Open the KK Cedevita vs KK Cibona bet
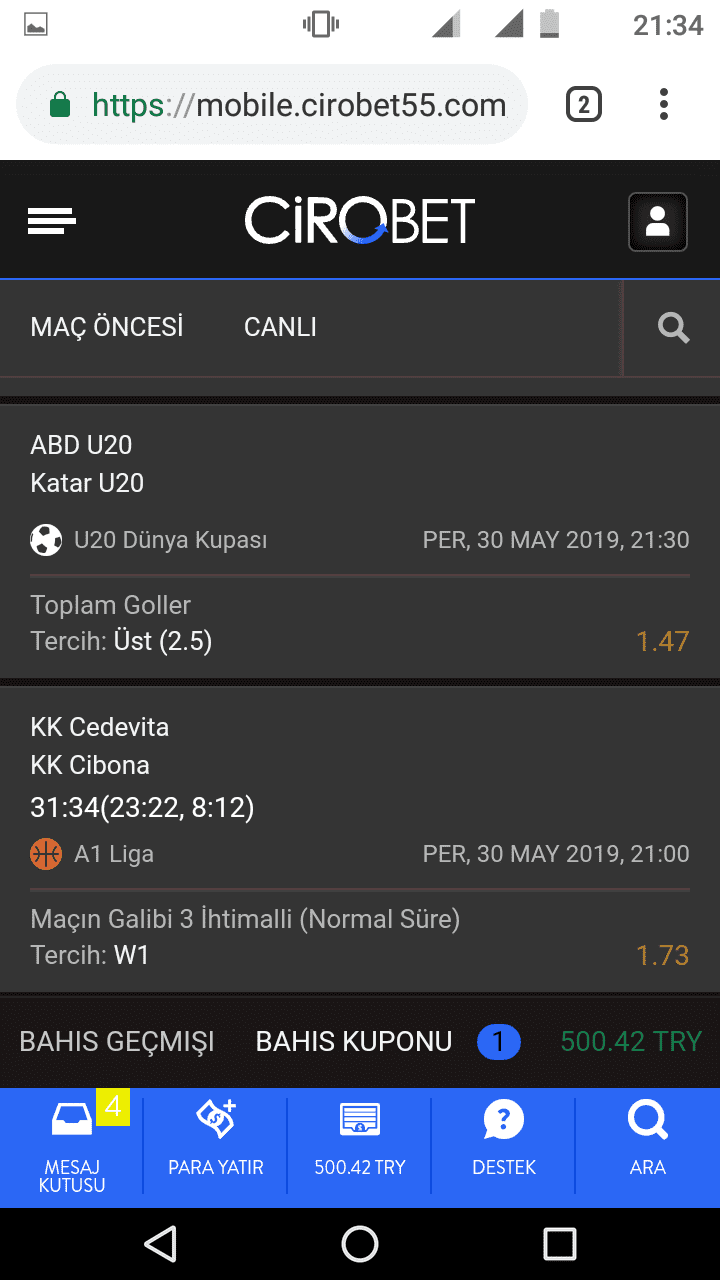The height and width of the screenshot is (1280, 720). (360, 839)
